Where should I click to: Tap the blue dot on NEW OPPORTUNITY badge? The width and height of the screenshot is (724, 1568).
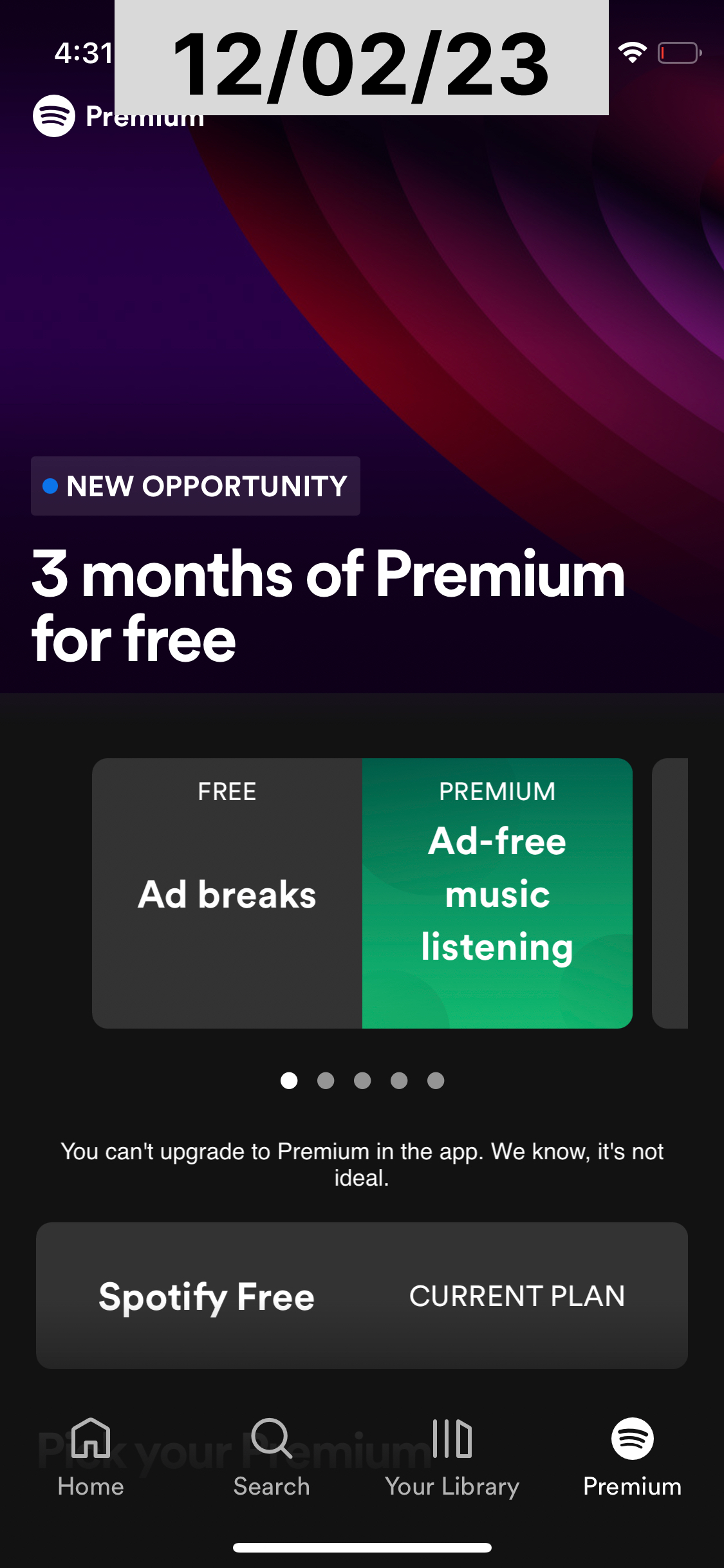click(51, 486)
